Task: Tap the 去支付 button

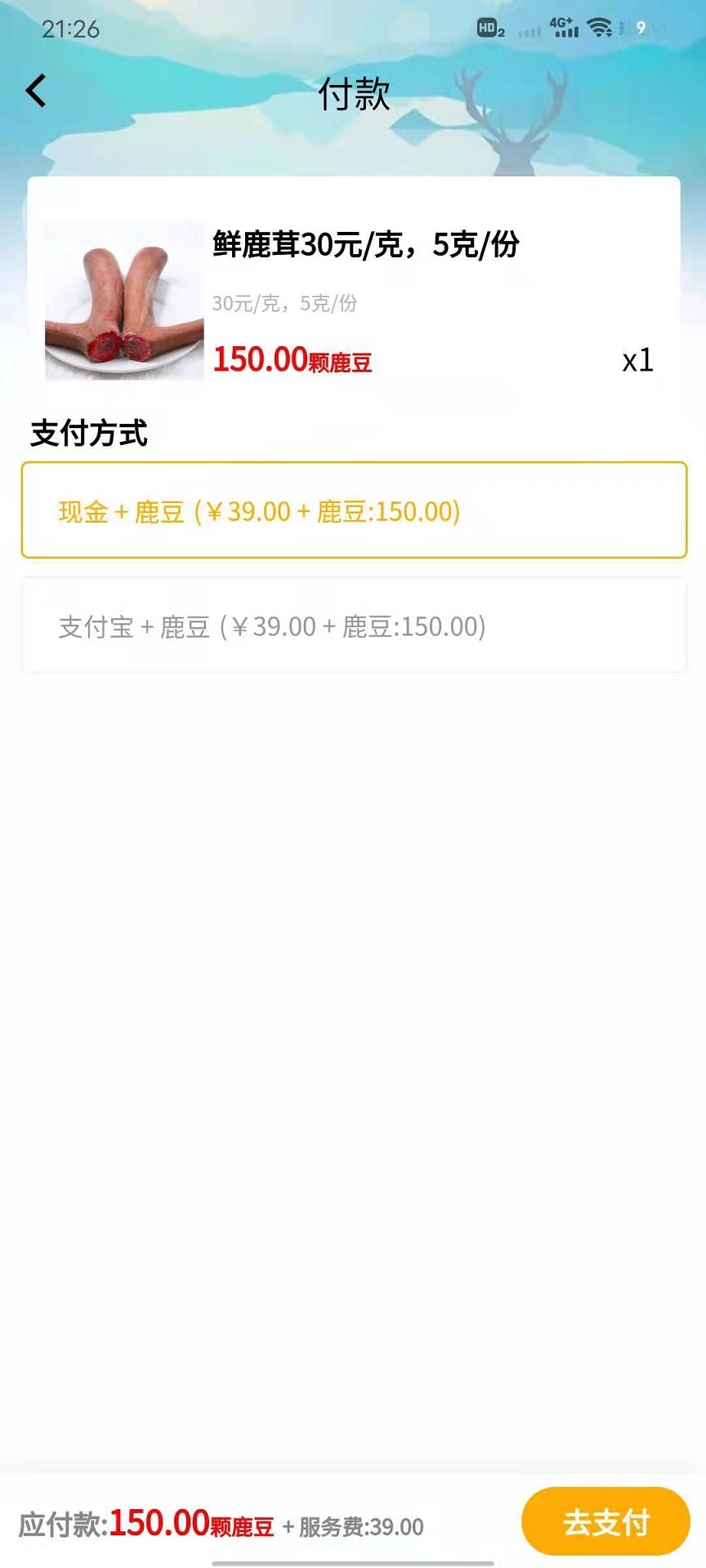Action: [x=608, y=1520]
